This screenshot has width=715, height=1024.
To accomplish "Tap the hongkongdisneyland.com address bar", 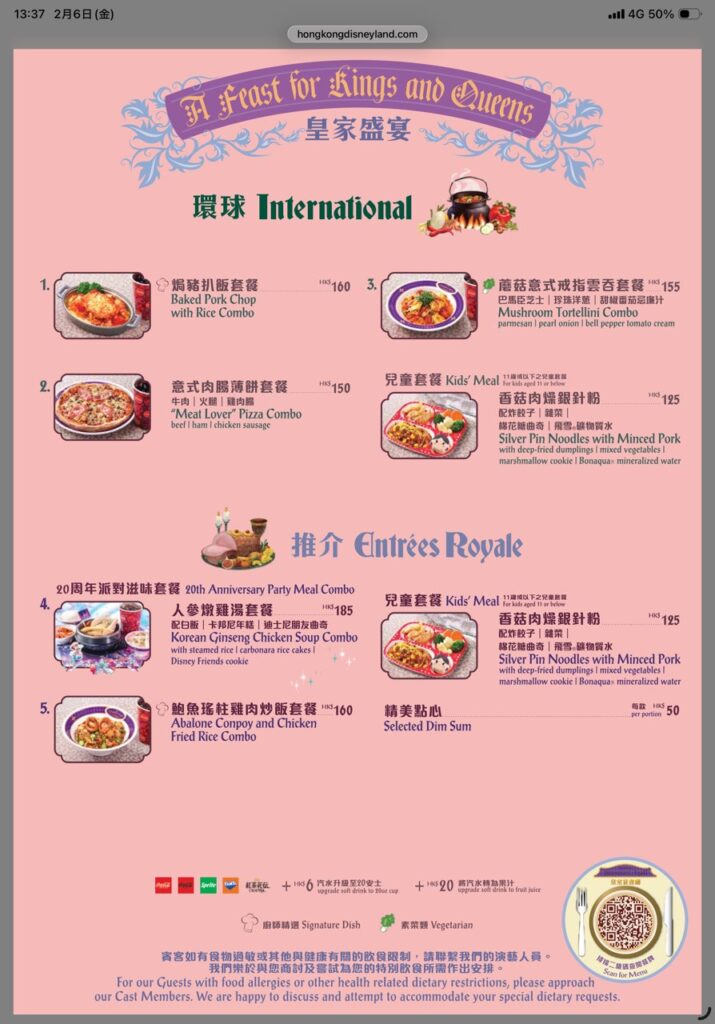I will (x=357, y=34).
